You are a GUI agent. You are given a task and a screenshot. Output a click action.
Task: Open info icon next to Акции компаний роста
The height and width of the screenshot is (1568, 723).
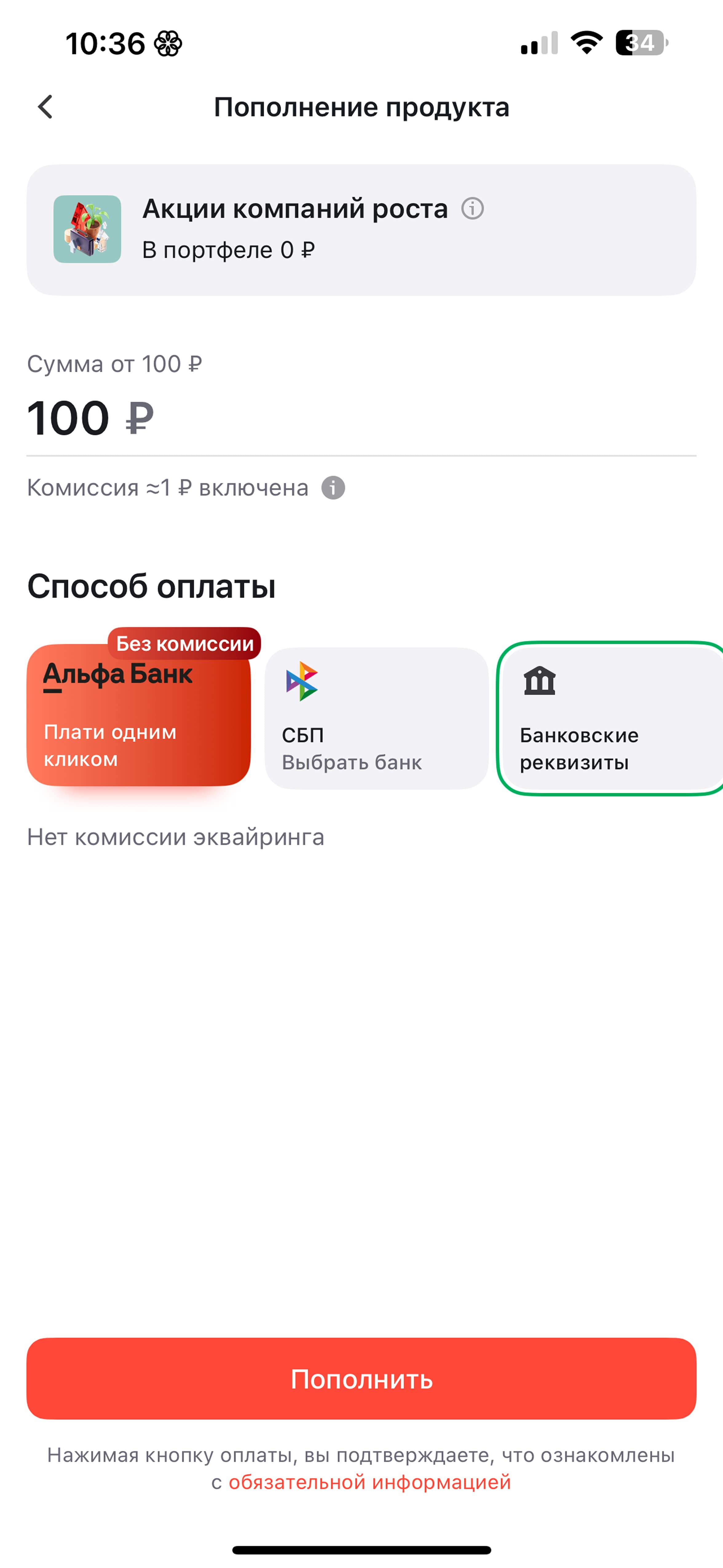point(472,209)
